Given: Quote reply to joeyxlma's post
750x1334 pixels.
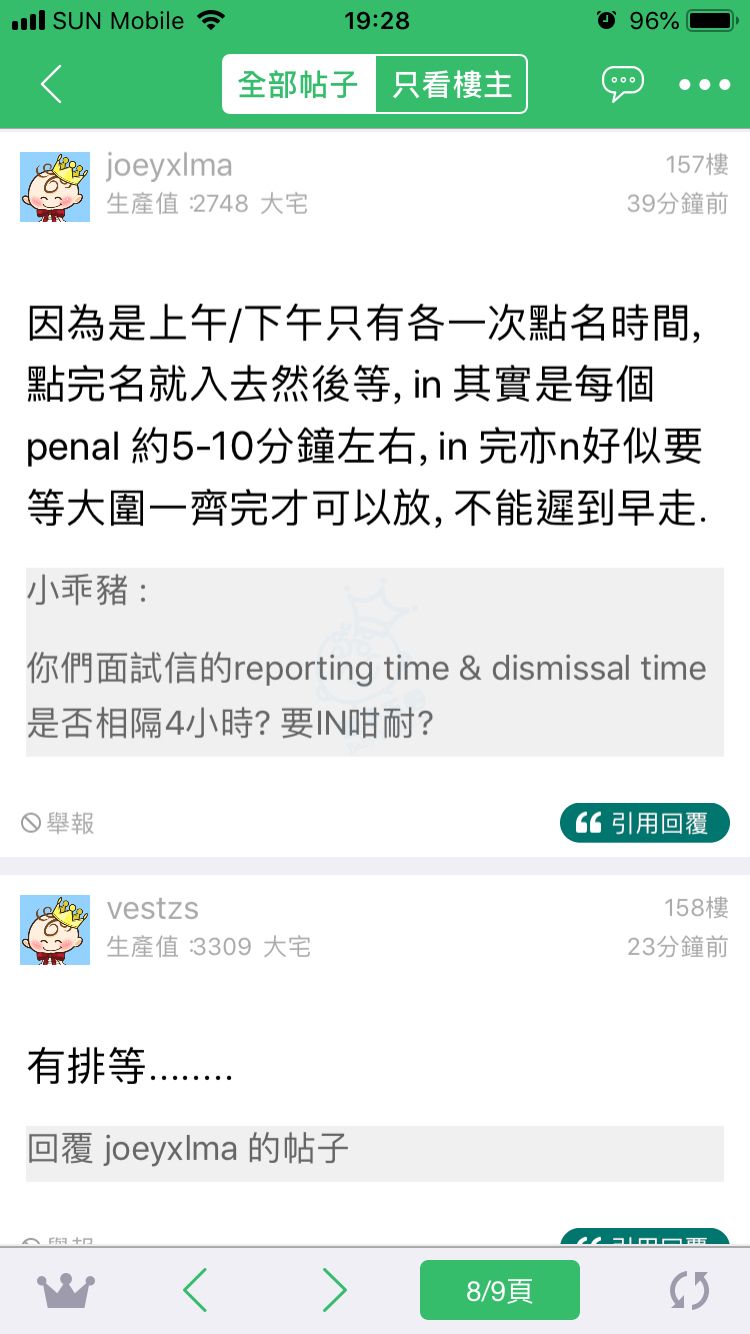Looking at the screenshot, I should pos(645,823).
